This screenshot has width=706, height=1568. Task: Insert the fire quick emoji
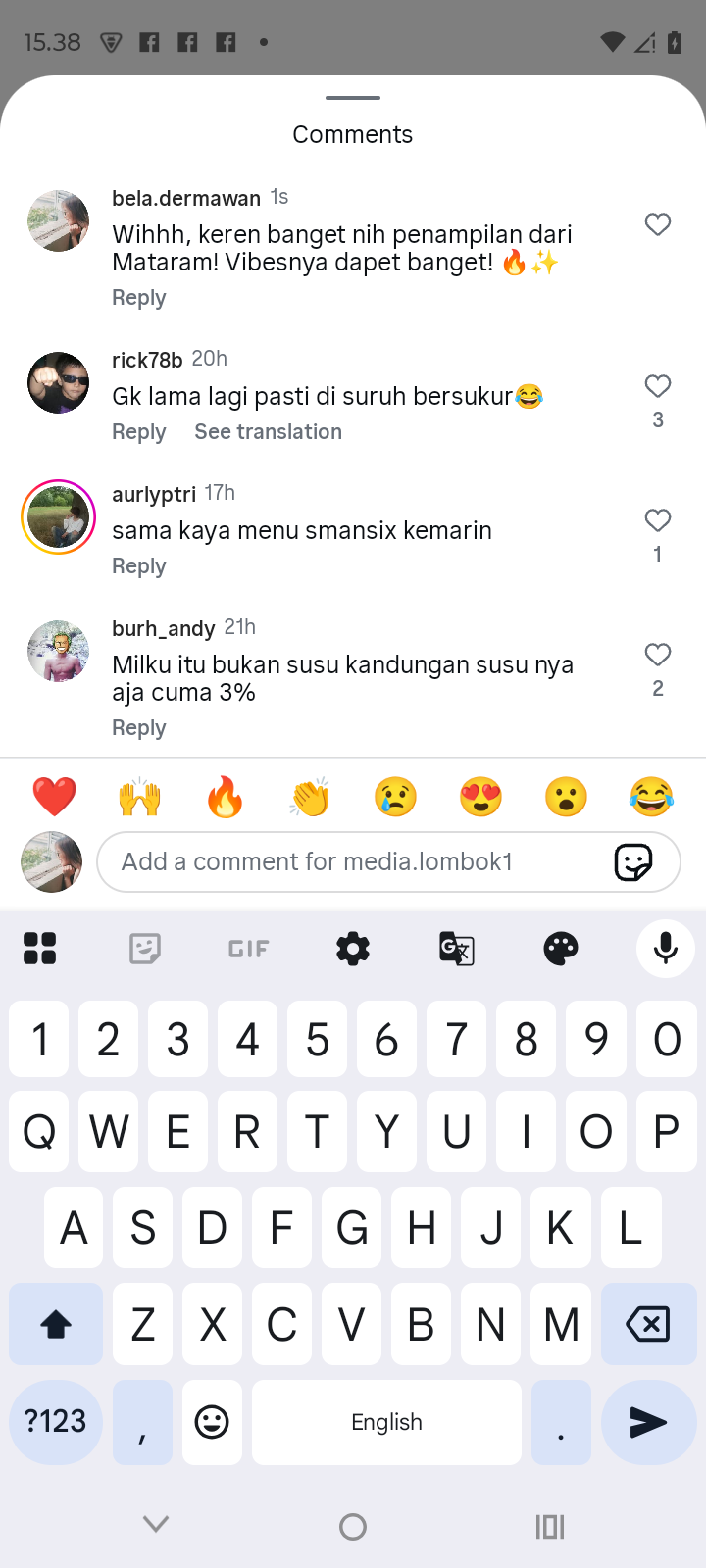pos(225,797)
